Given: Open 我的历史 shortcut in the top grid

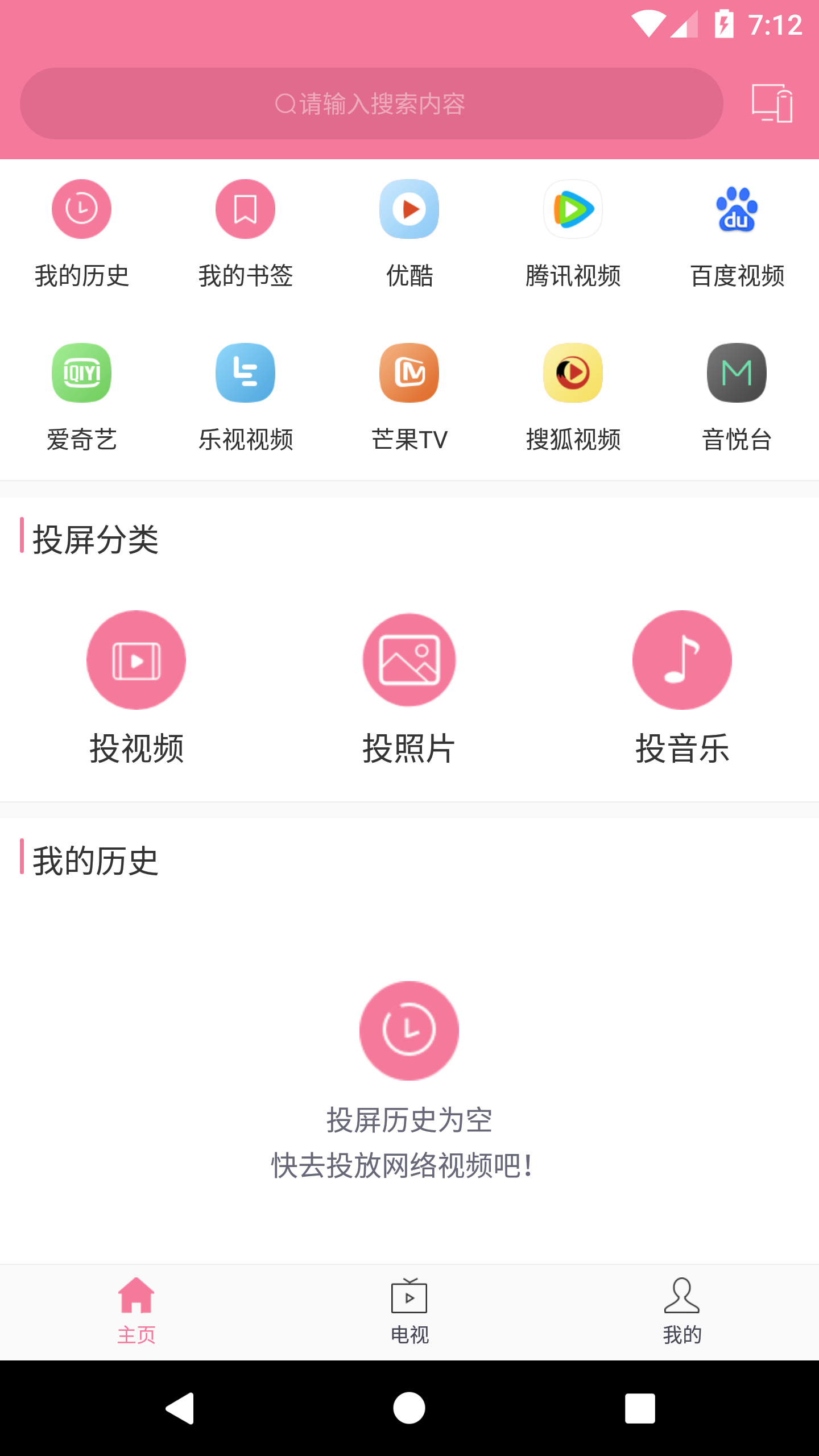Looking at the screenshot, I should [82, 234].
